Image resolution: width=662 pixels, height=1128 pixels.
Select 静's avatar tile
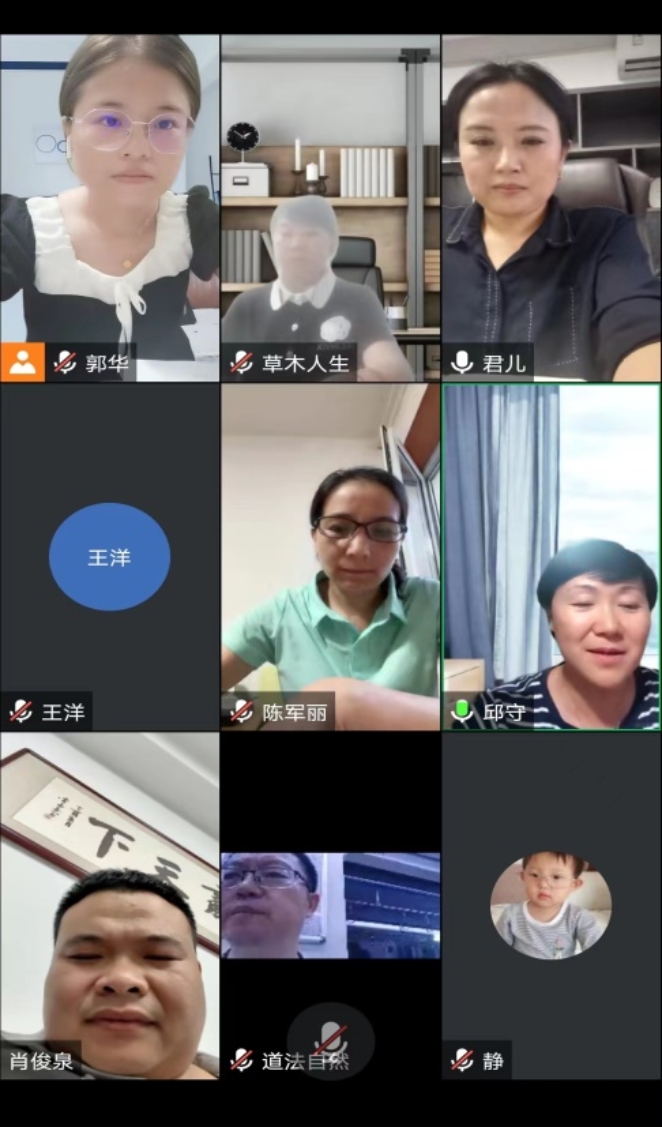coord(551,905)
